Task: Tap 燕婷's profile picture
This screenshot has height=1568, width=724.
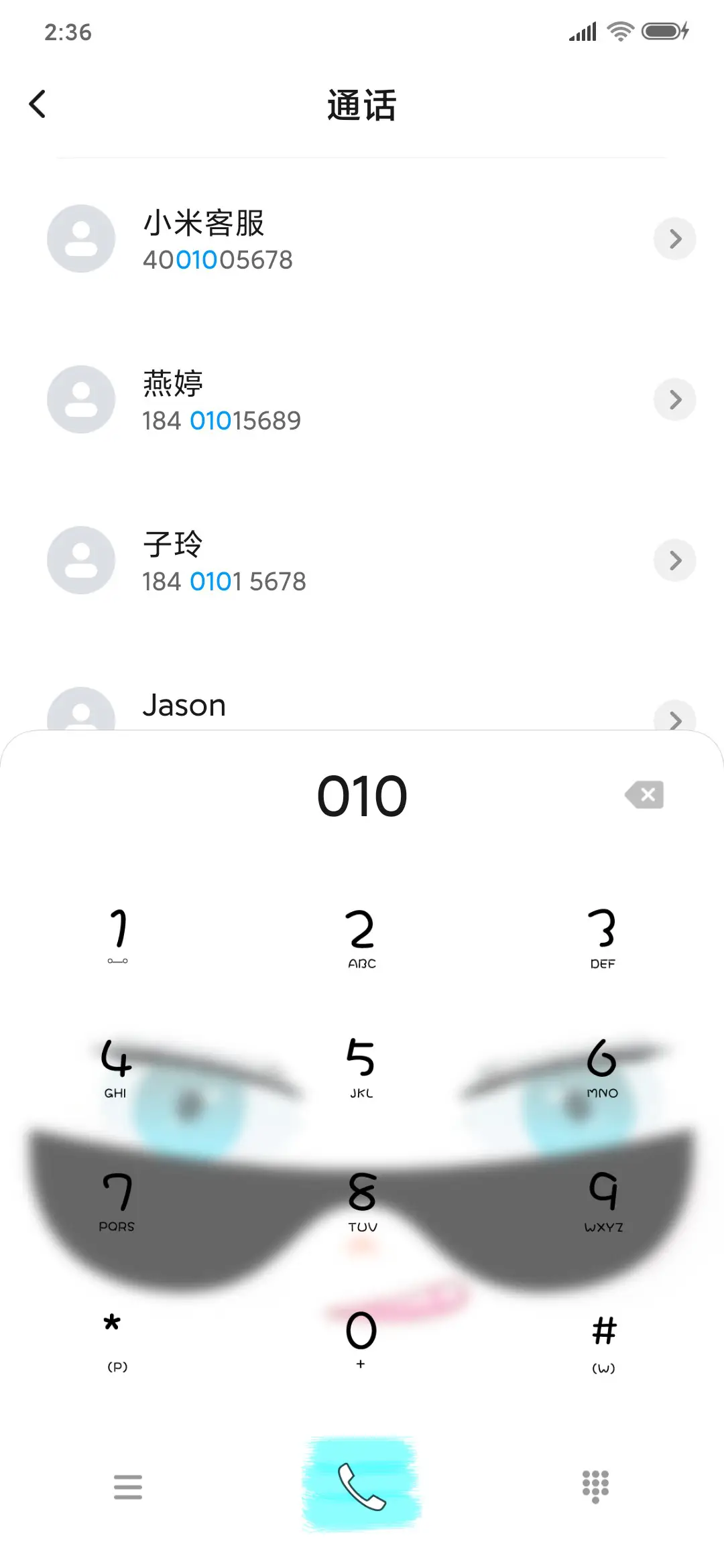Action: [80, 399]
